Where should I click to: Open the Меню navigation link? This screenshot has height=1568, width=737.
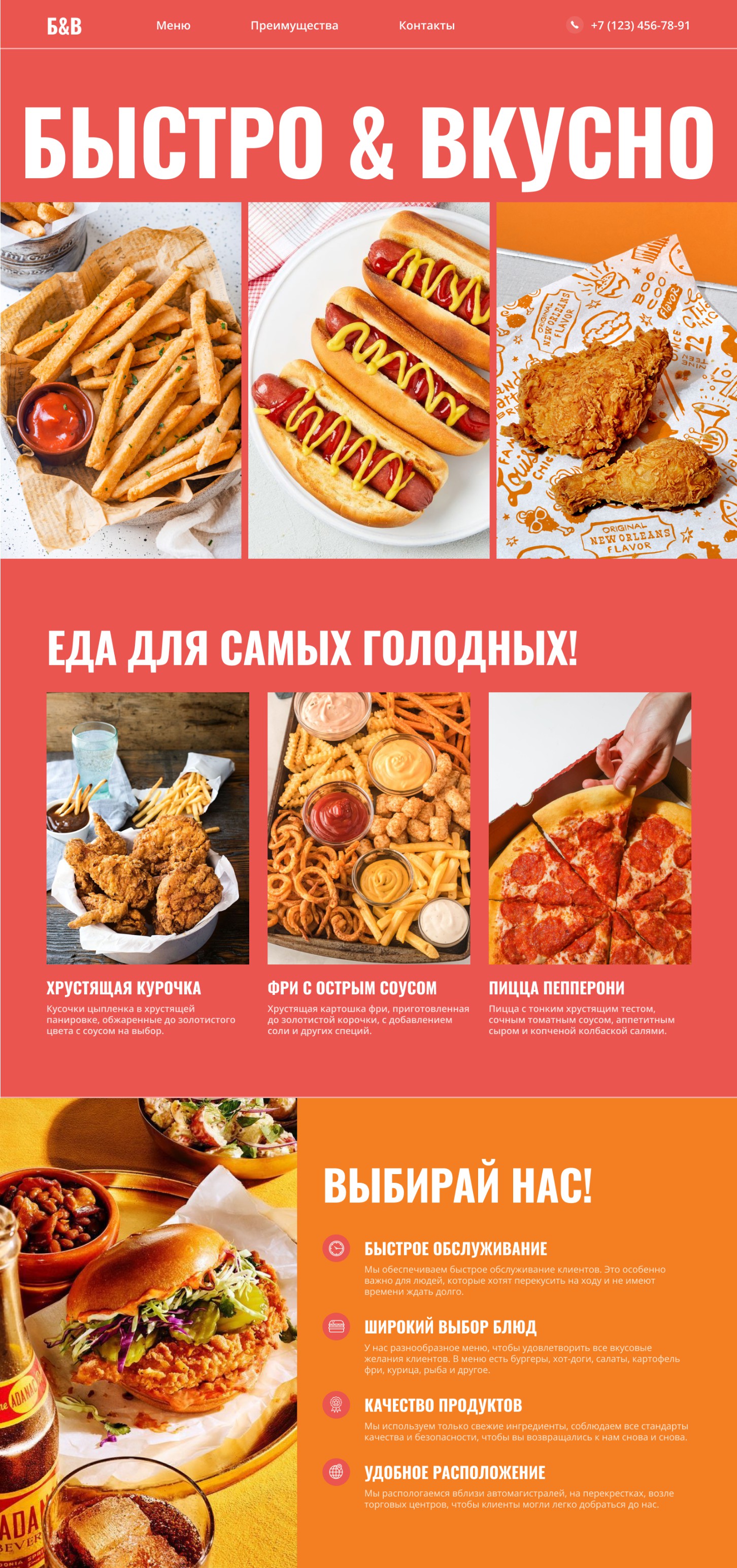[173, 25]
